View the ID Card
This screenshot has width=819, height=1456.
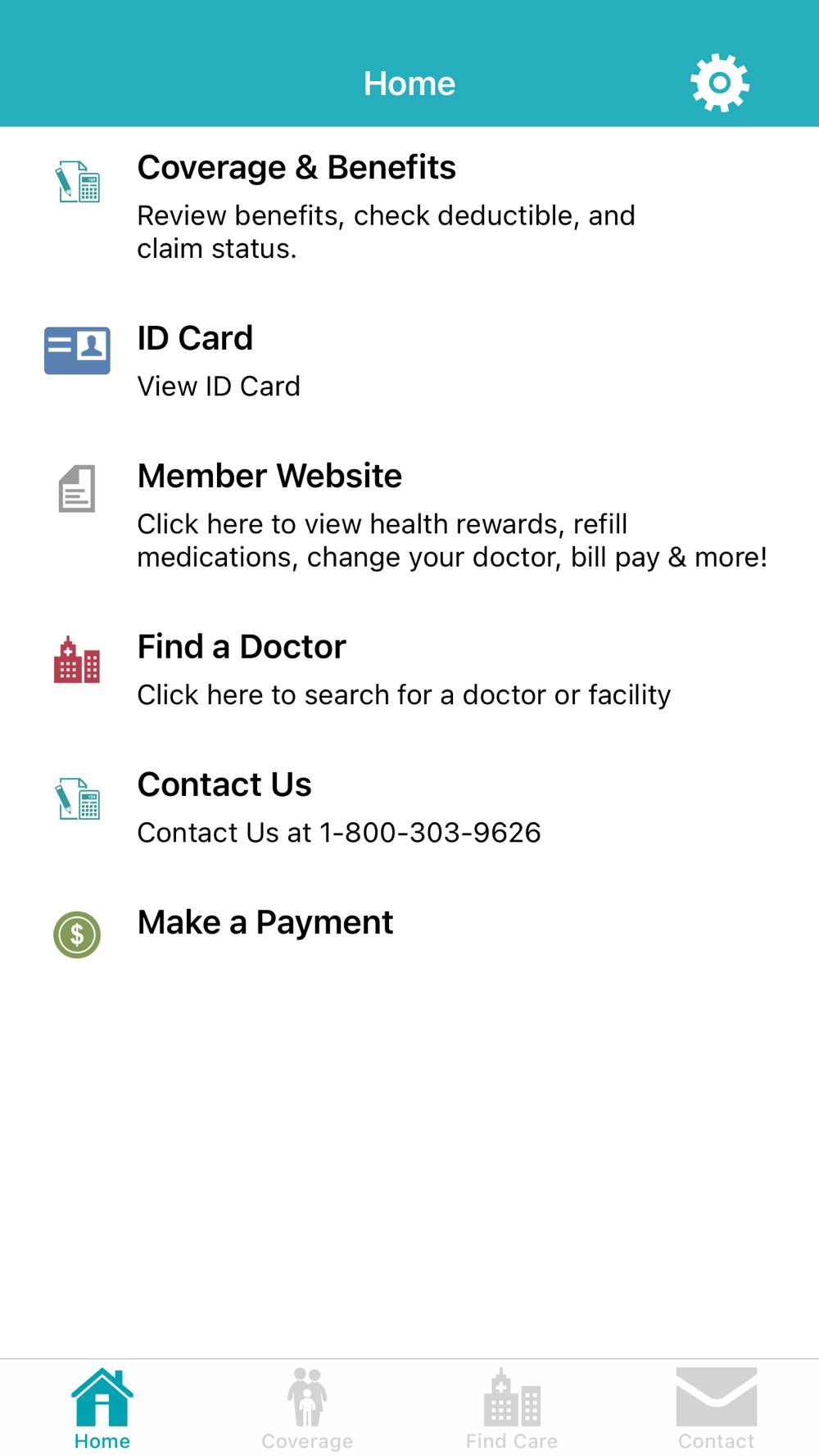(409, 361)
